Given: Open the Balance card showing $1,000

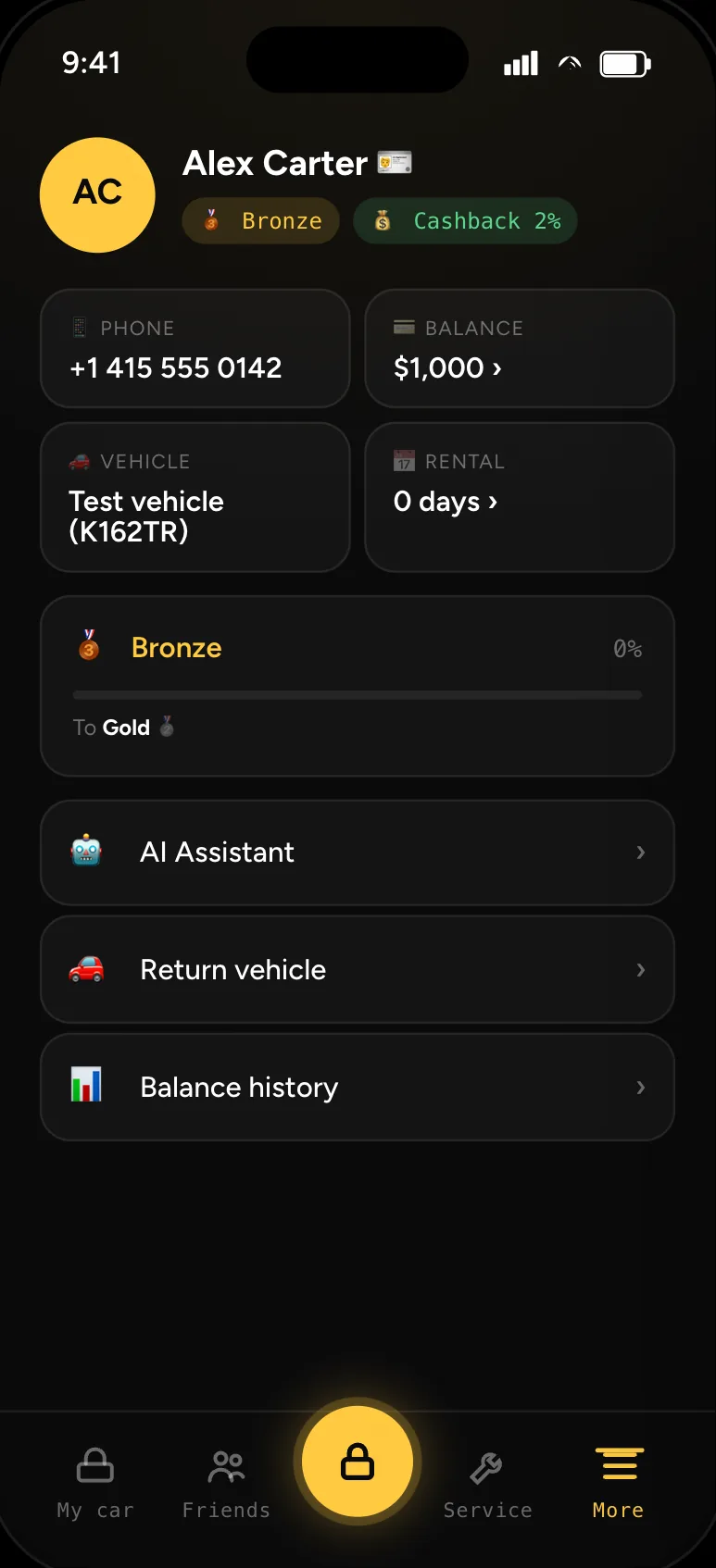Looking at the screenshot, I should (x=520, y=349).
